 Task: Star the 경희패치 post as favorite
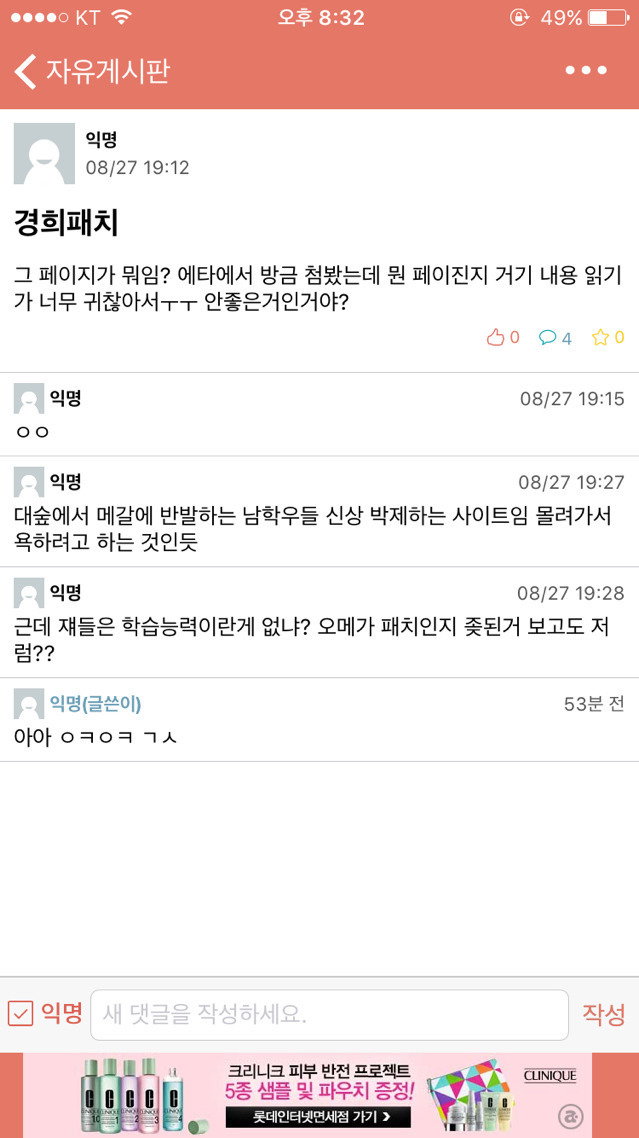[600, 338]
